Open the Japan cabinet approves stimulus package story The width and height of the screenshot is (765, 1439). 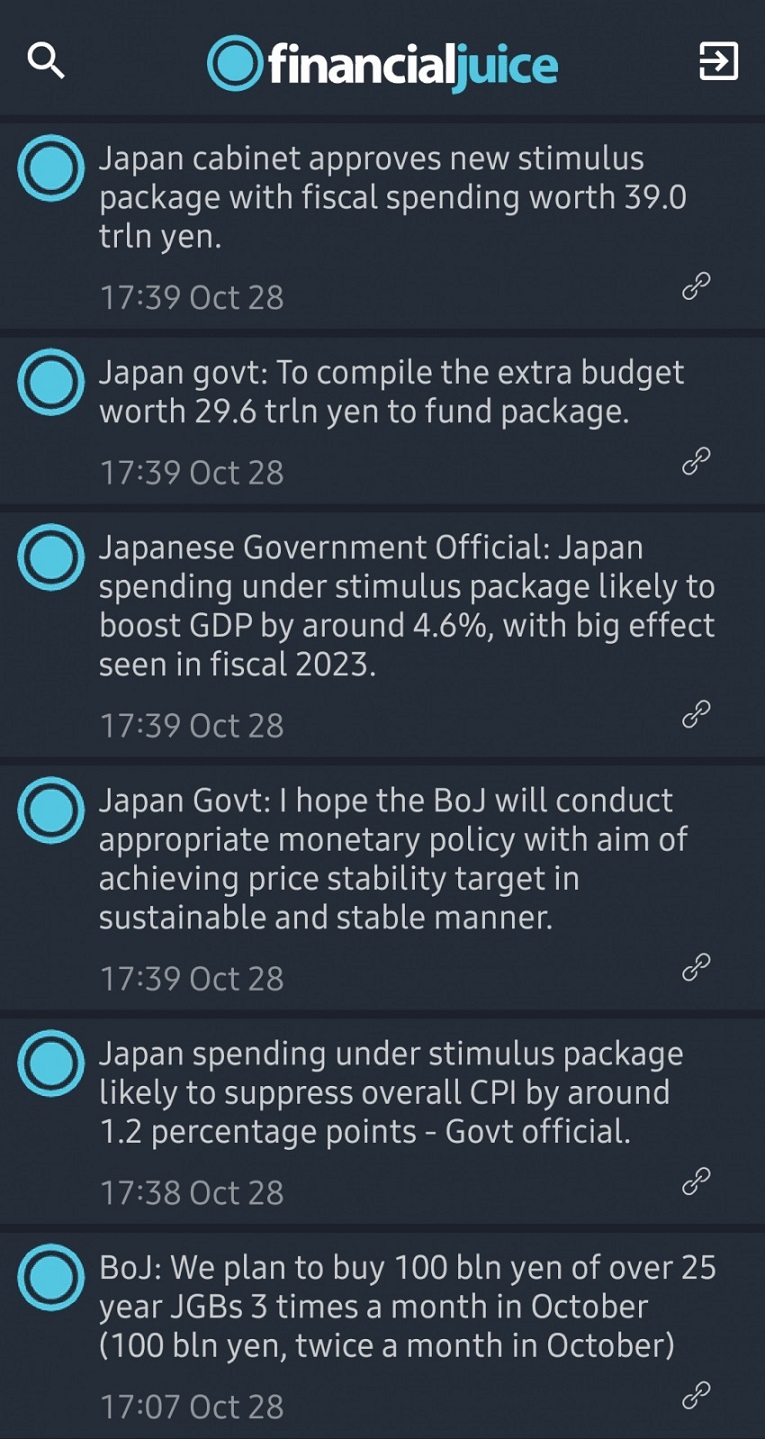[392, 198]
